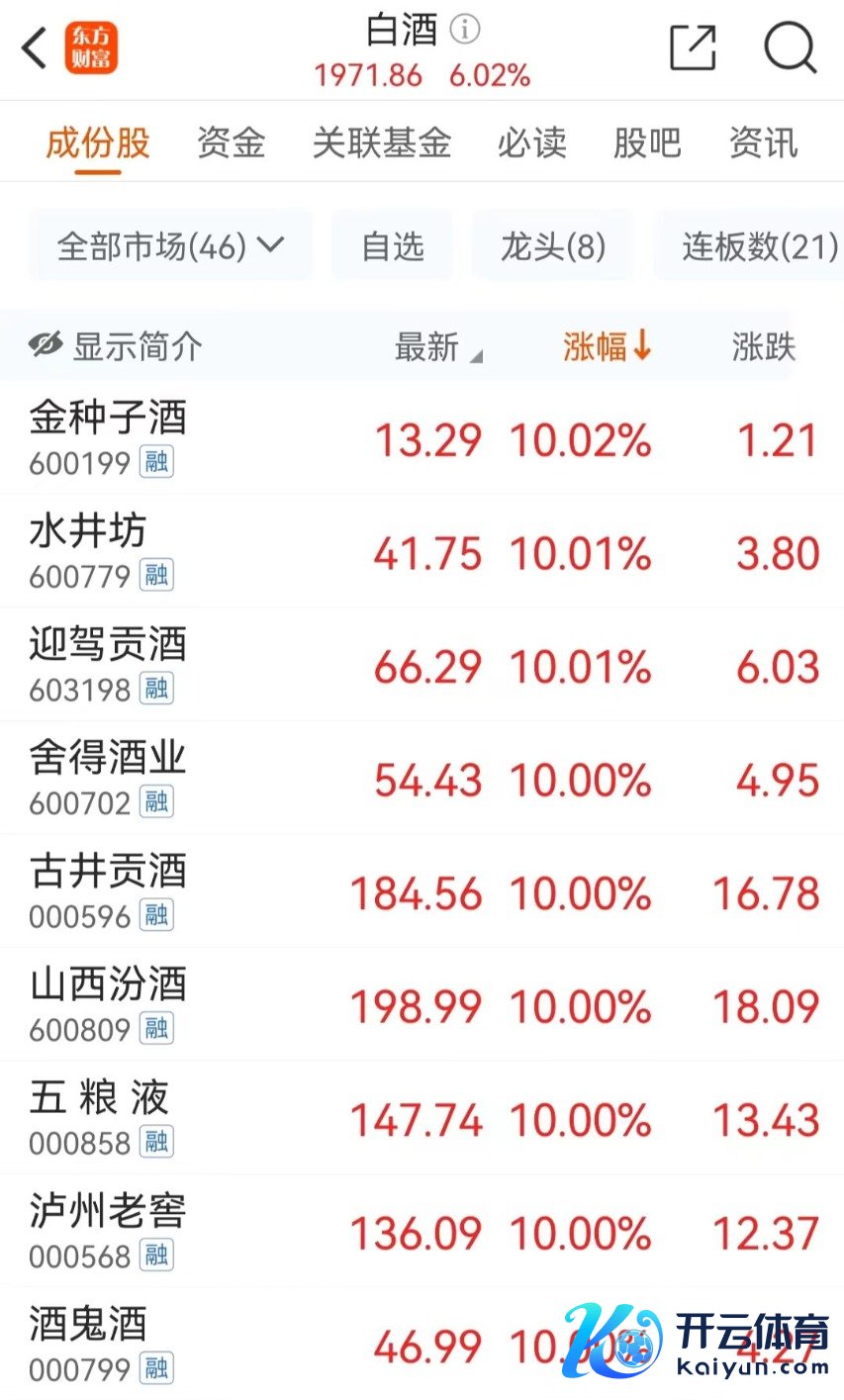Switch to the 资金 tab
844x1400 pixels.
click(231, 143)
